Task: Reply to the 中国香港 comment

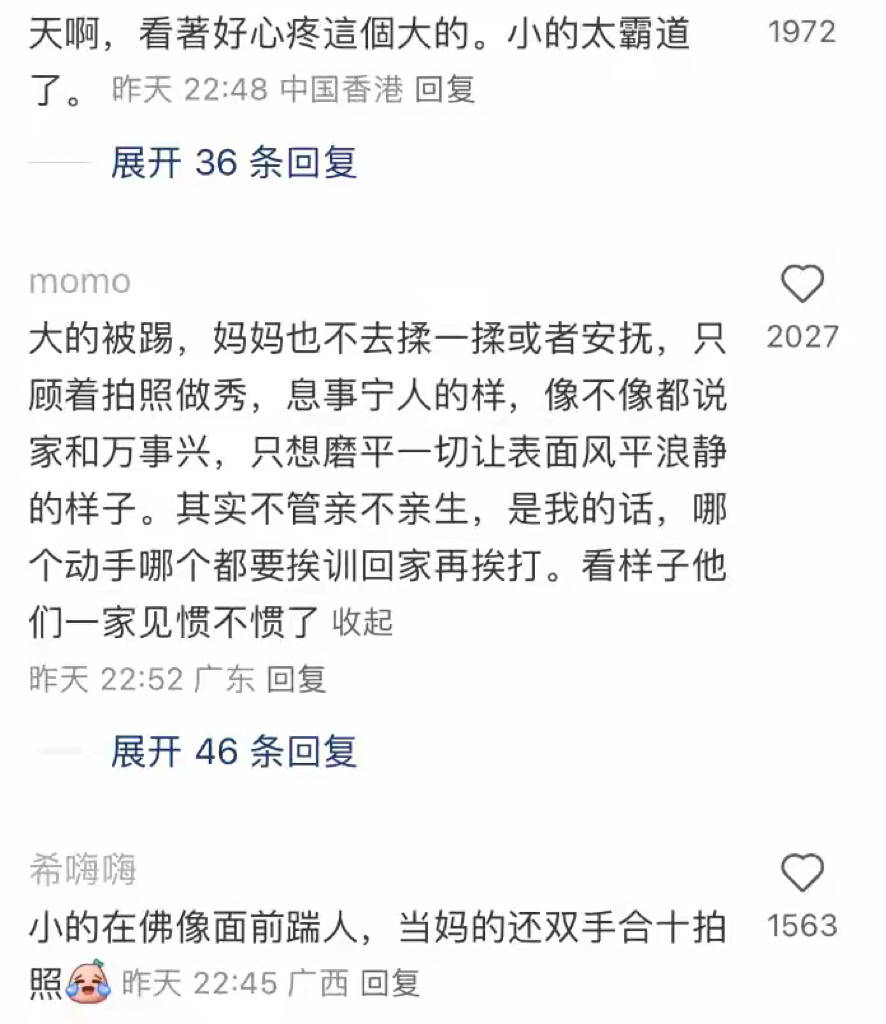Action: 444,90
